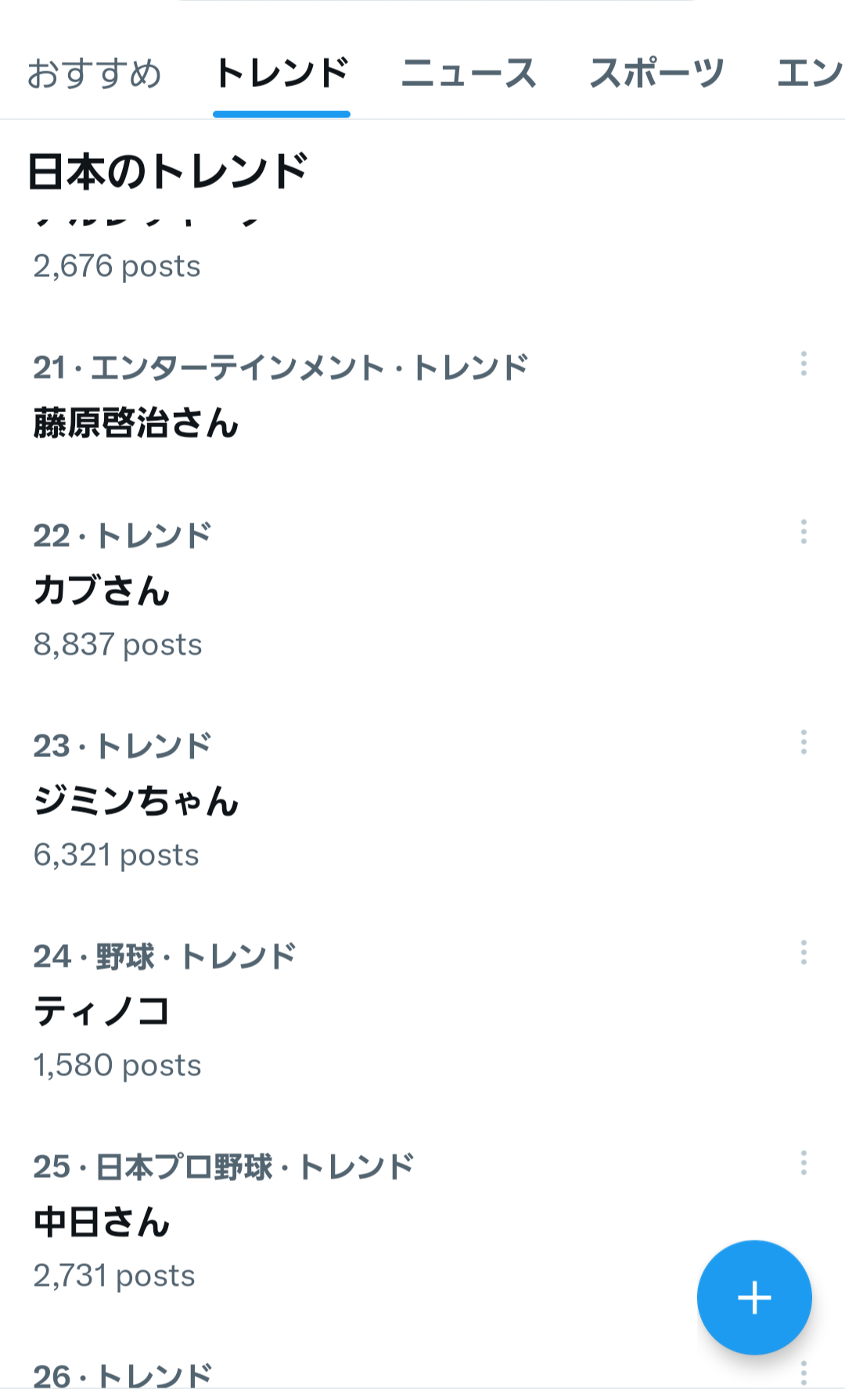Open more options for 中日さん
The height and width of the screenshot is (1400, 845).
tap(804, 1163)
